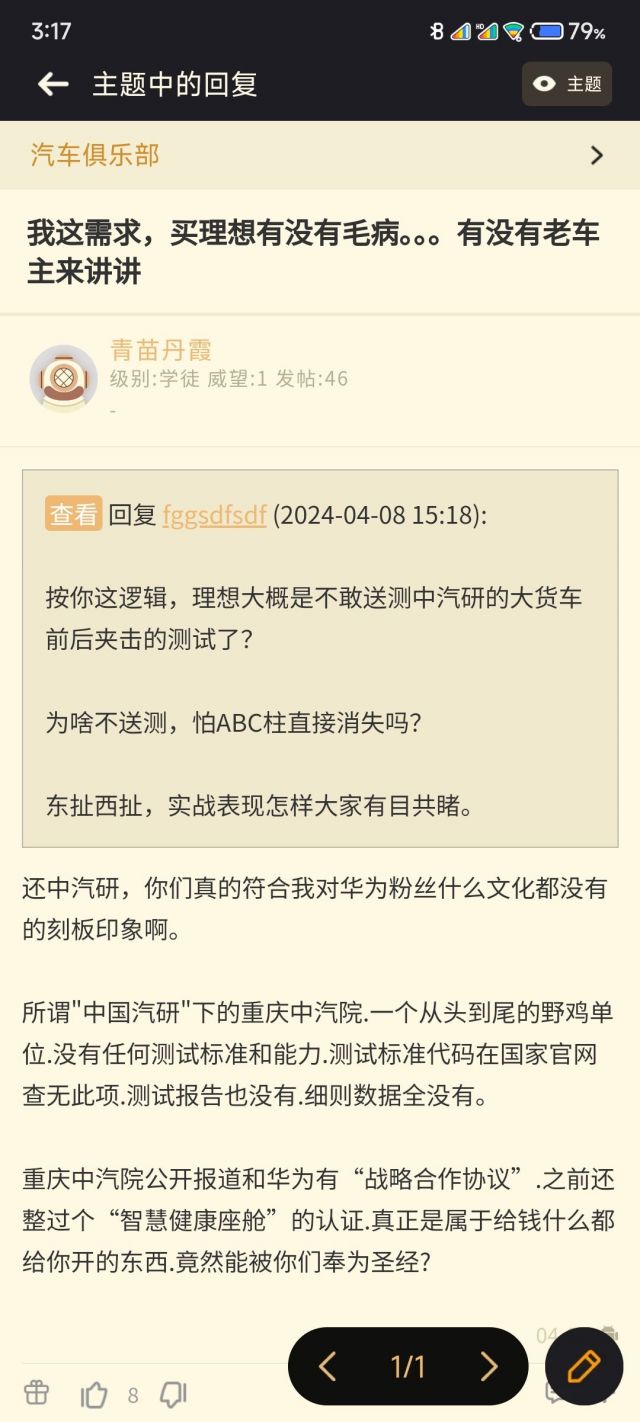Image resolution: width=640 pixels, height=1422 pixels.
Task: Send a gift to this reply
Action: point(37,1392)
